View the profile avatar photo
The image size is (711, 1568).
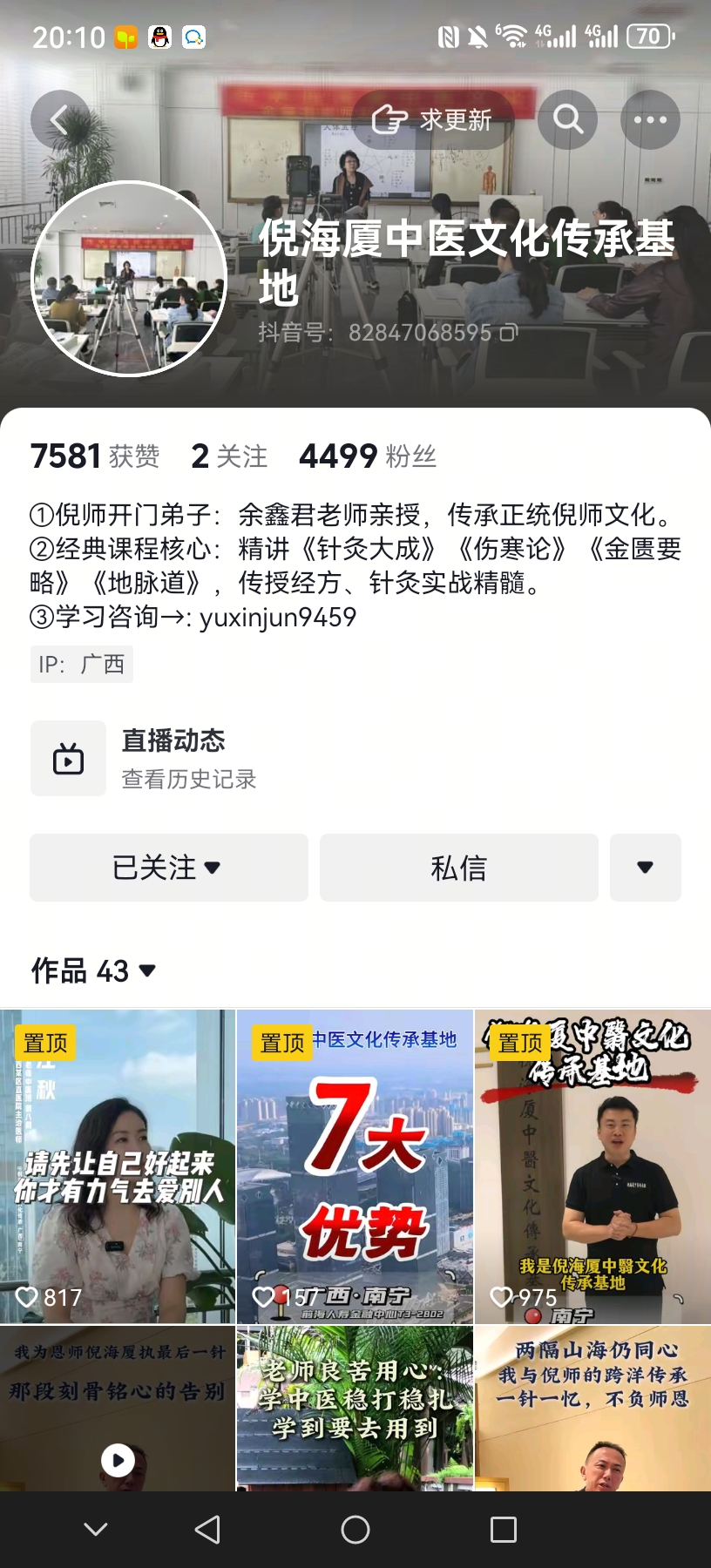click(129, 279)
